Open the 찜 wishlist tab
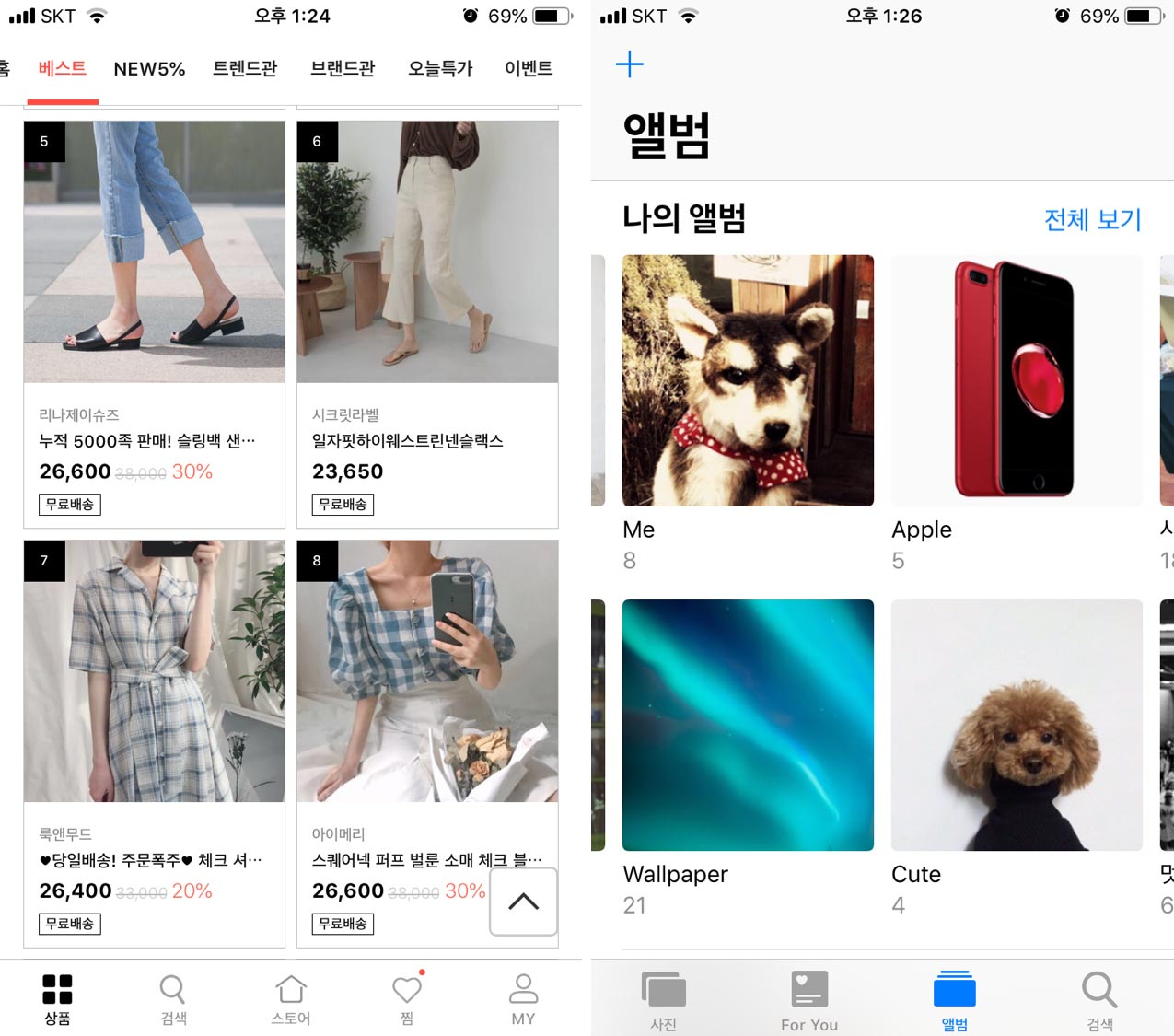Screen dimensions: 1174x1036 click(x=406, y=999)
